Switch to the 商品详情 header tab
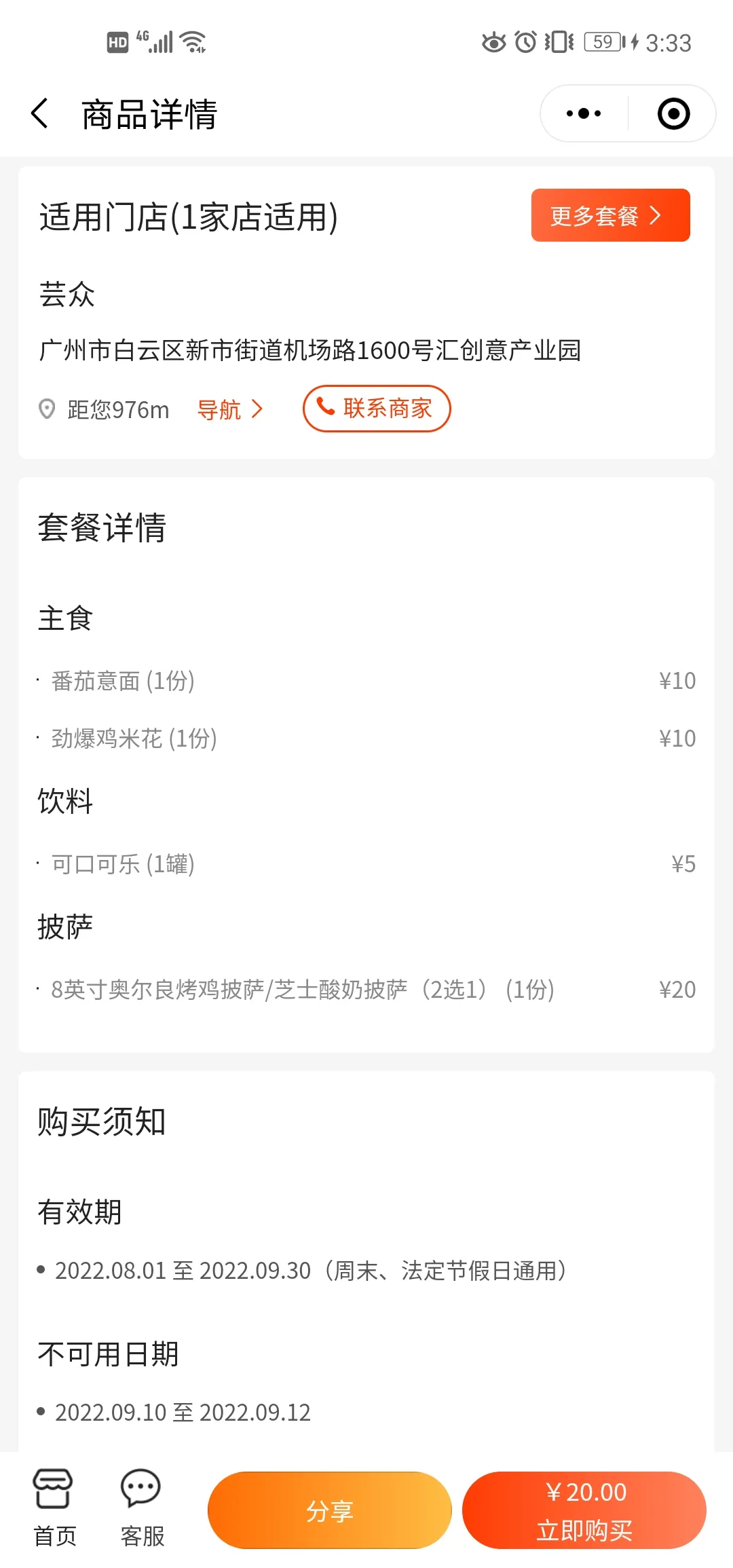Viewport: 733px width, 1568px height. (x=148, y=115)
